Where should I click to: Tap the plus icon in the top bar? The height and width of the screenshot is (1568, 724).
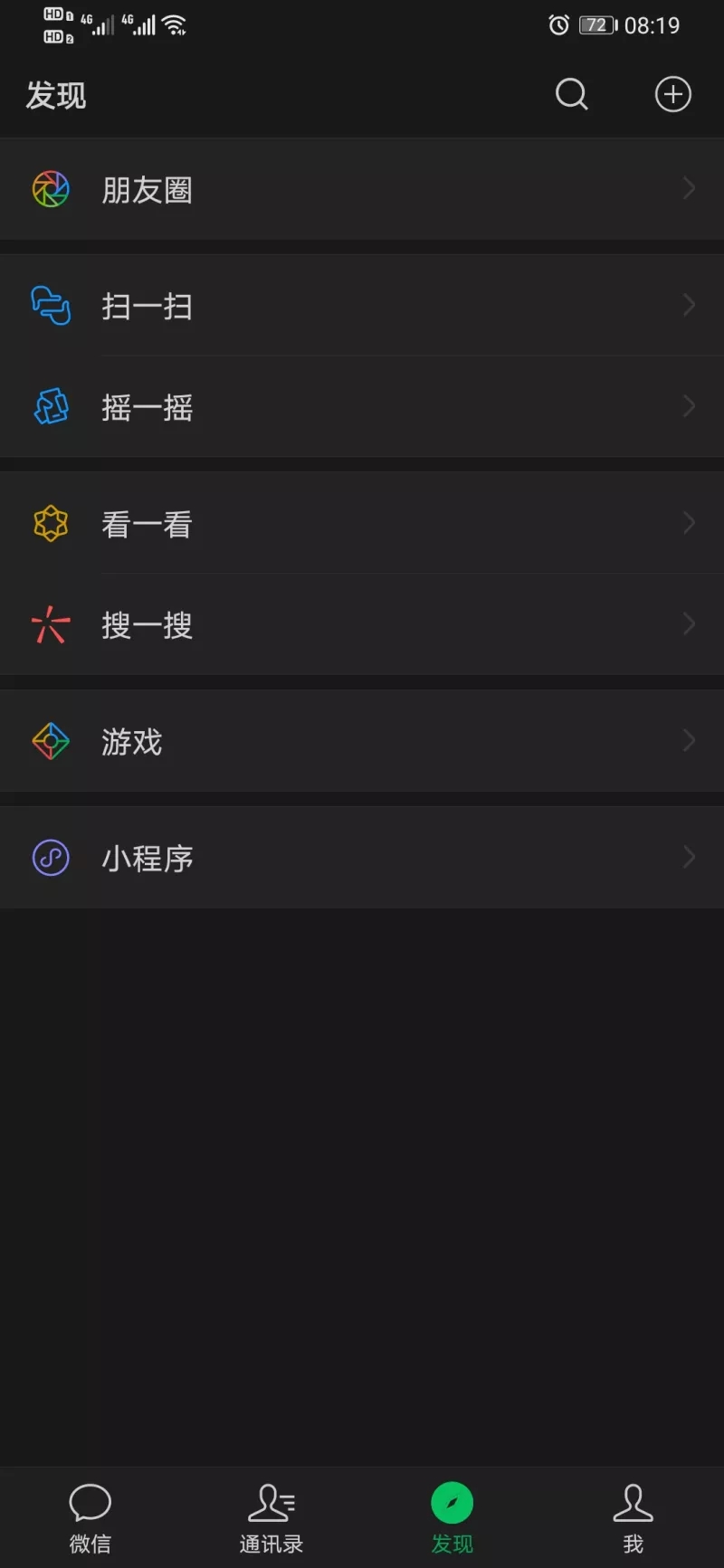click(672, 93)
